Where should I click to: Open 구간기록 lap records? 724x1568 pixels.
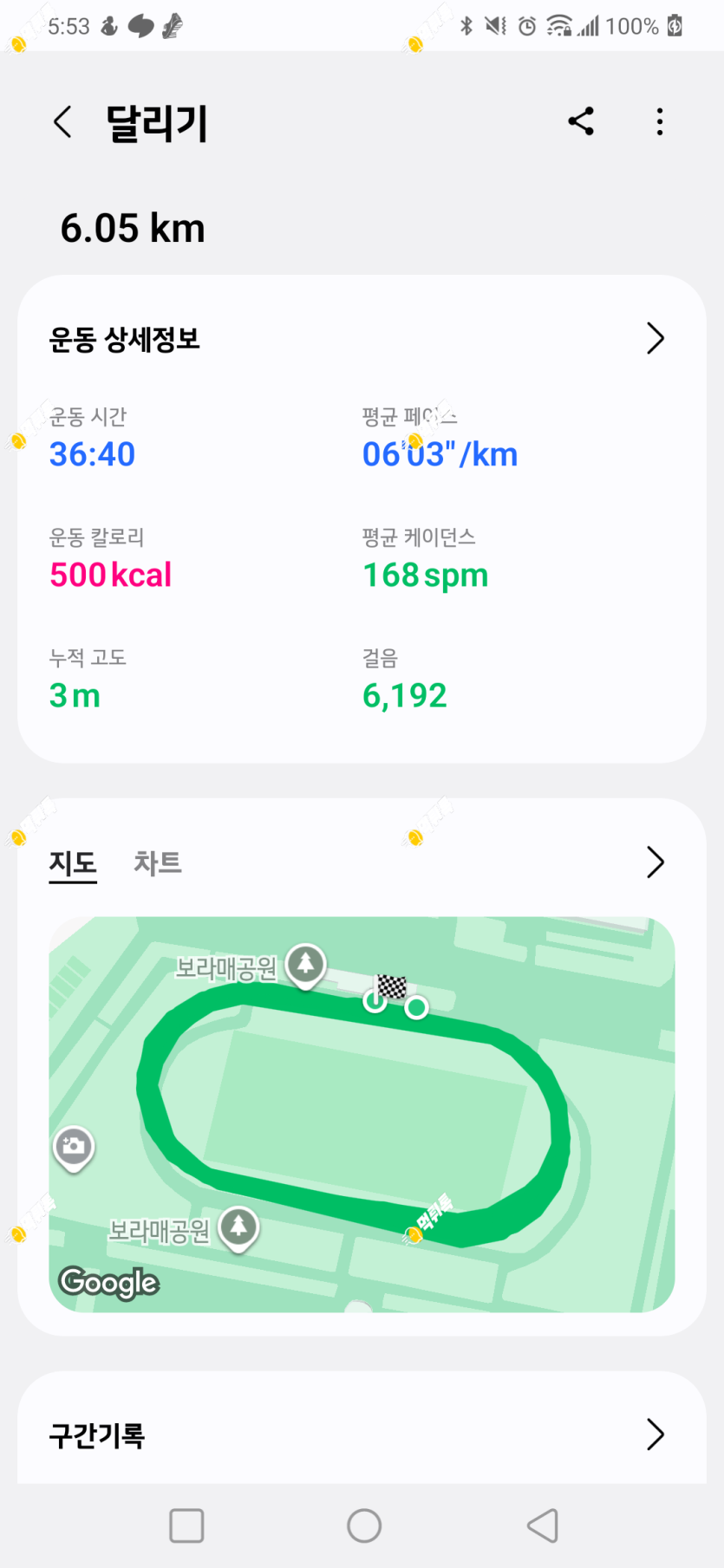tap(362, 1435)
